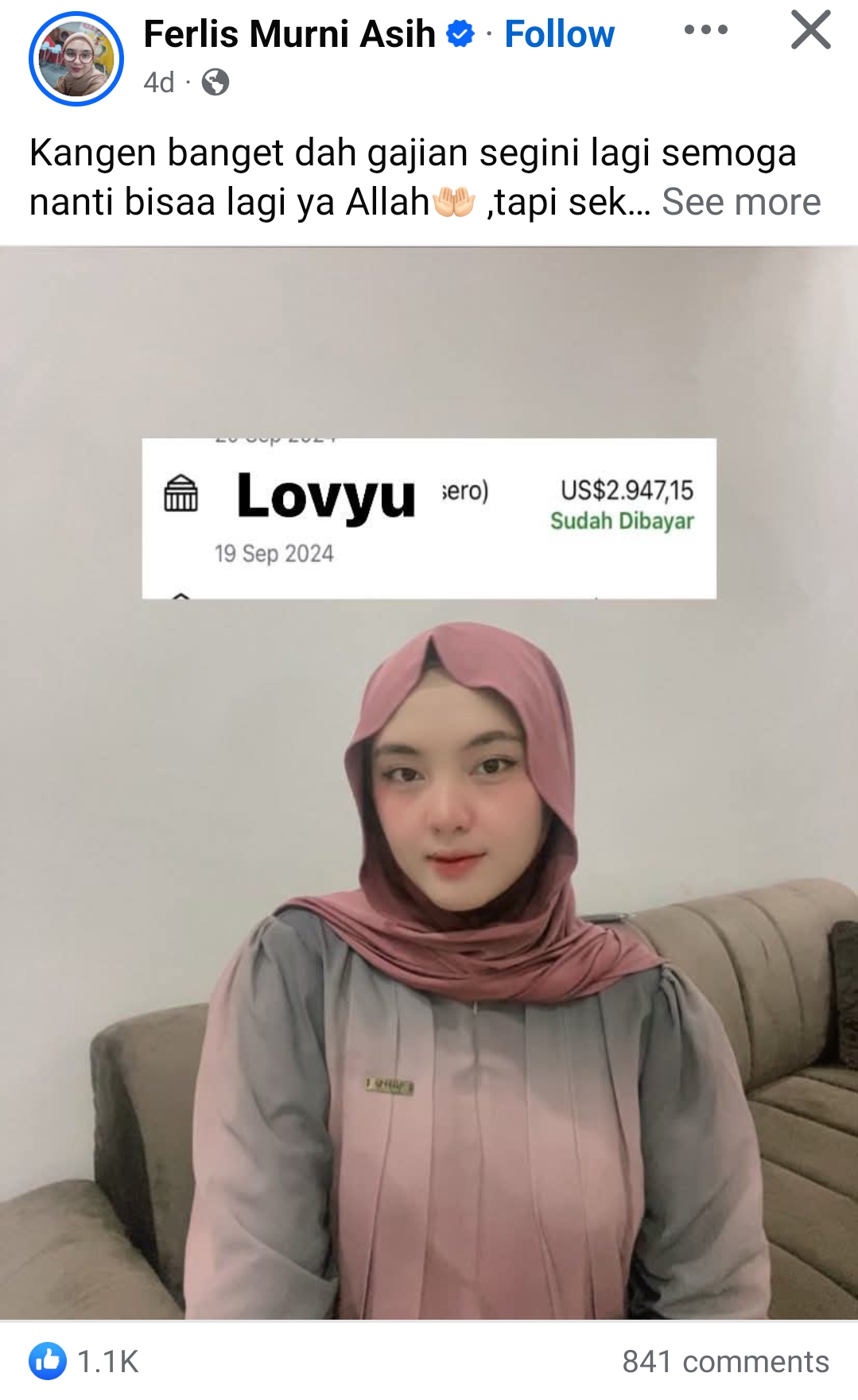Image resolution: width=858 pixels, height=1400 pixels.
Task: Open the three-dot post options menu
Action: coord(705,30)
